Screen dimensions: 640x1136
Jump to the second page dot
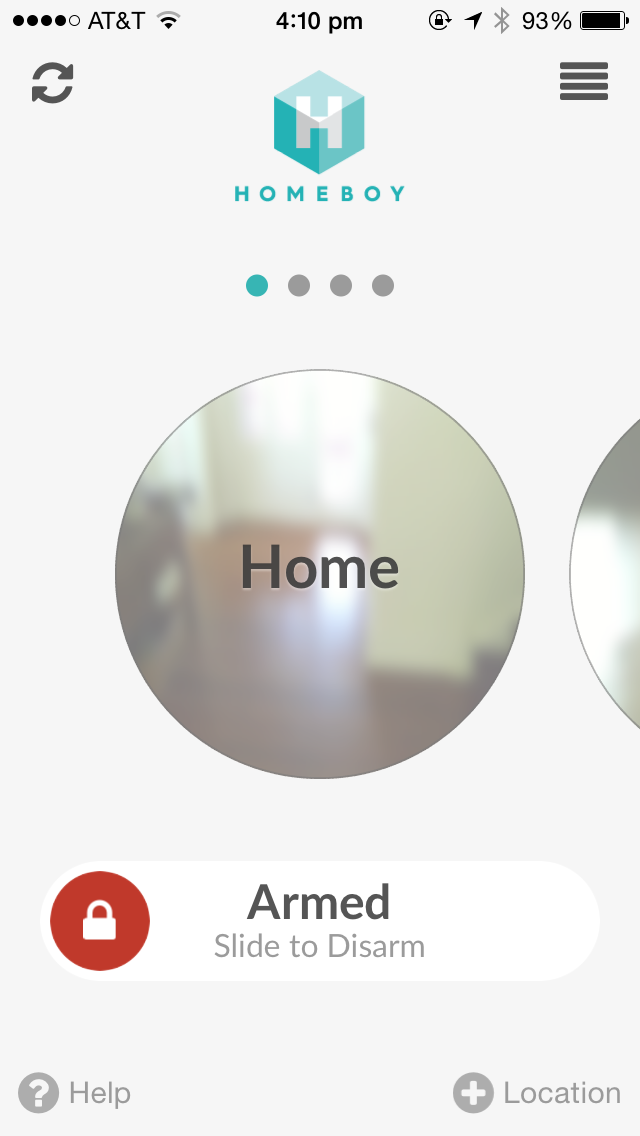click(x=299, y=286)
